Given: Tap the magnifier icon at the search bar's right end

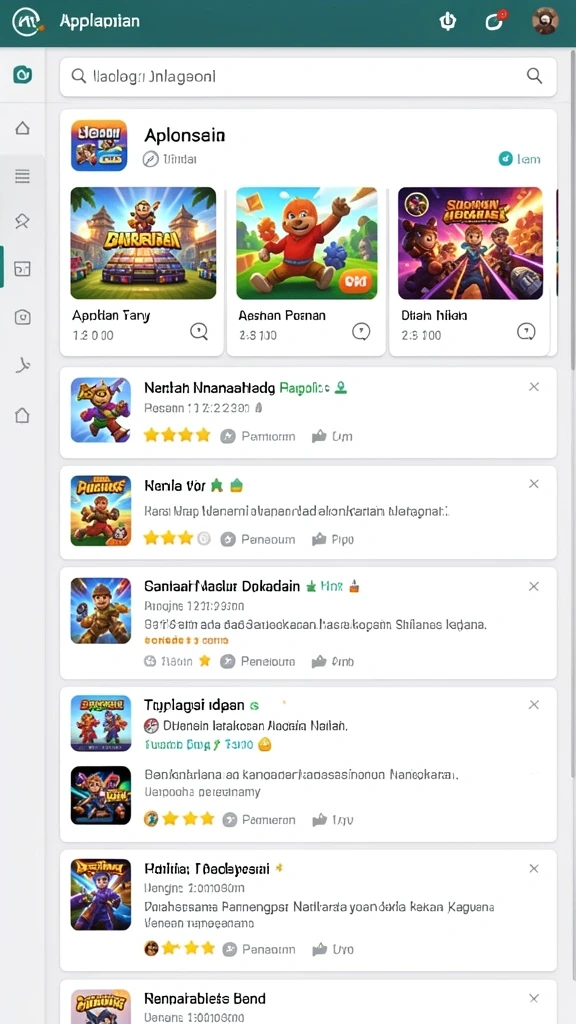Looking at the screenshot, I should tap(534, 76).
